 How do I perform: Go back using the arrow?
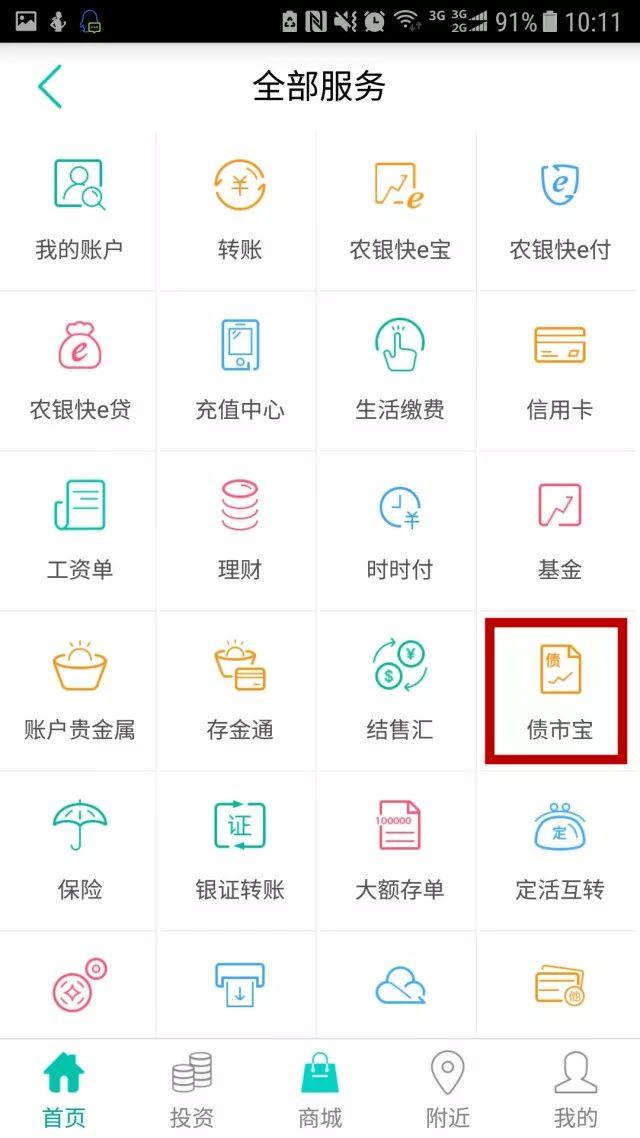coord(50,86)
